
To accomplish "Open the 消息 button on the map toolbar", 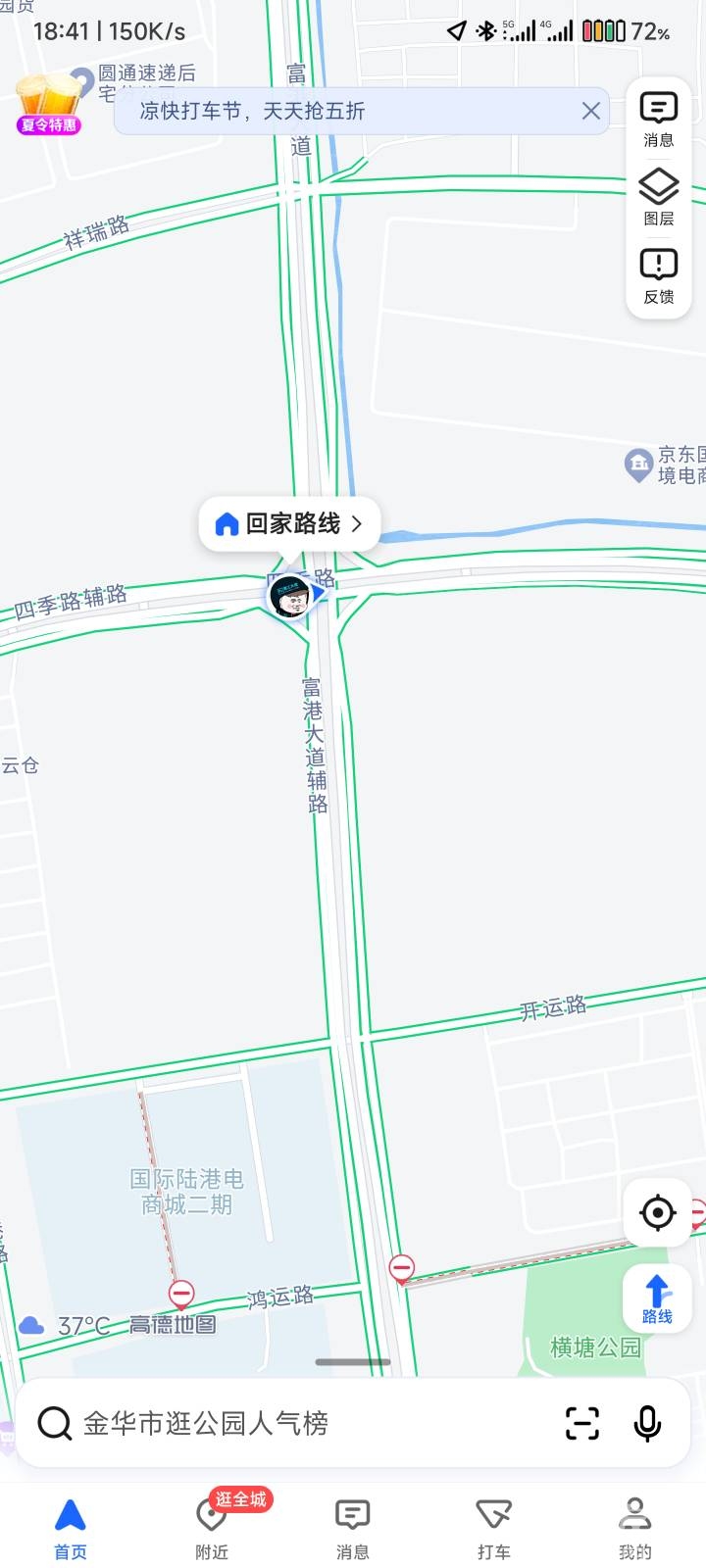I will pos(658,120).
